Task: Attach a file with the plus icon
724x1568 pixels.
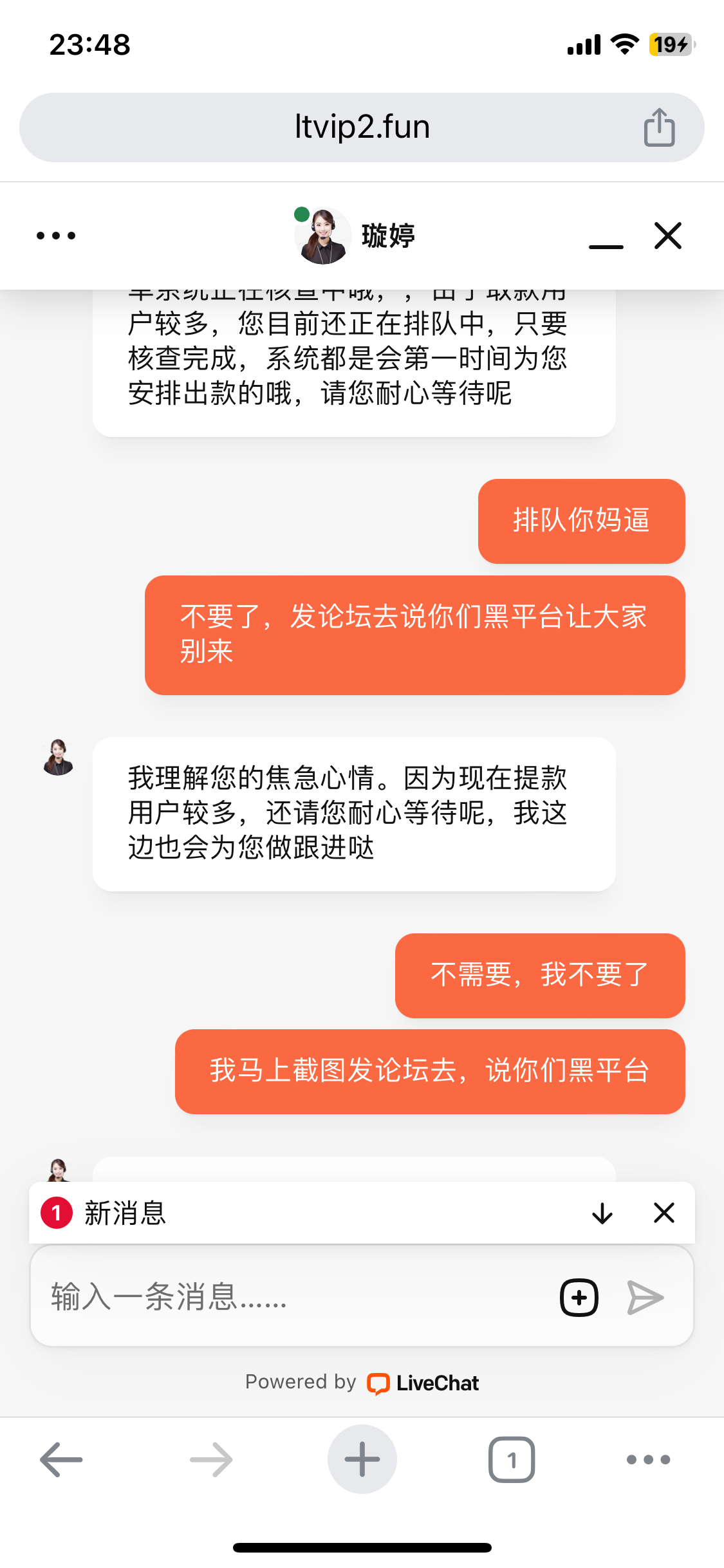Action: tap(579, 1297)
